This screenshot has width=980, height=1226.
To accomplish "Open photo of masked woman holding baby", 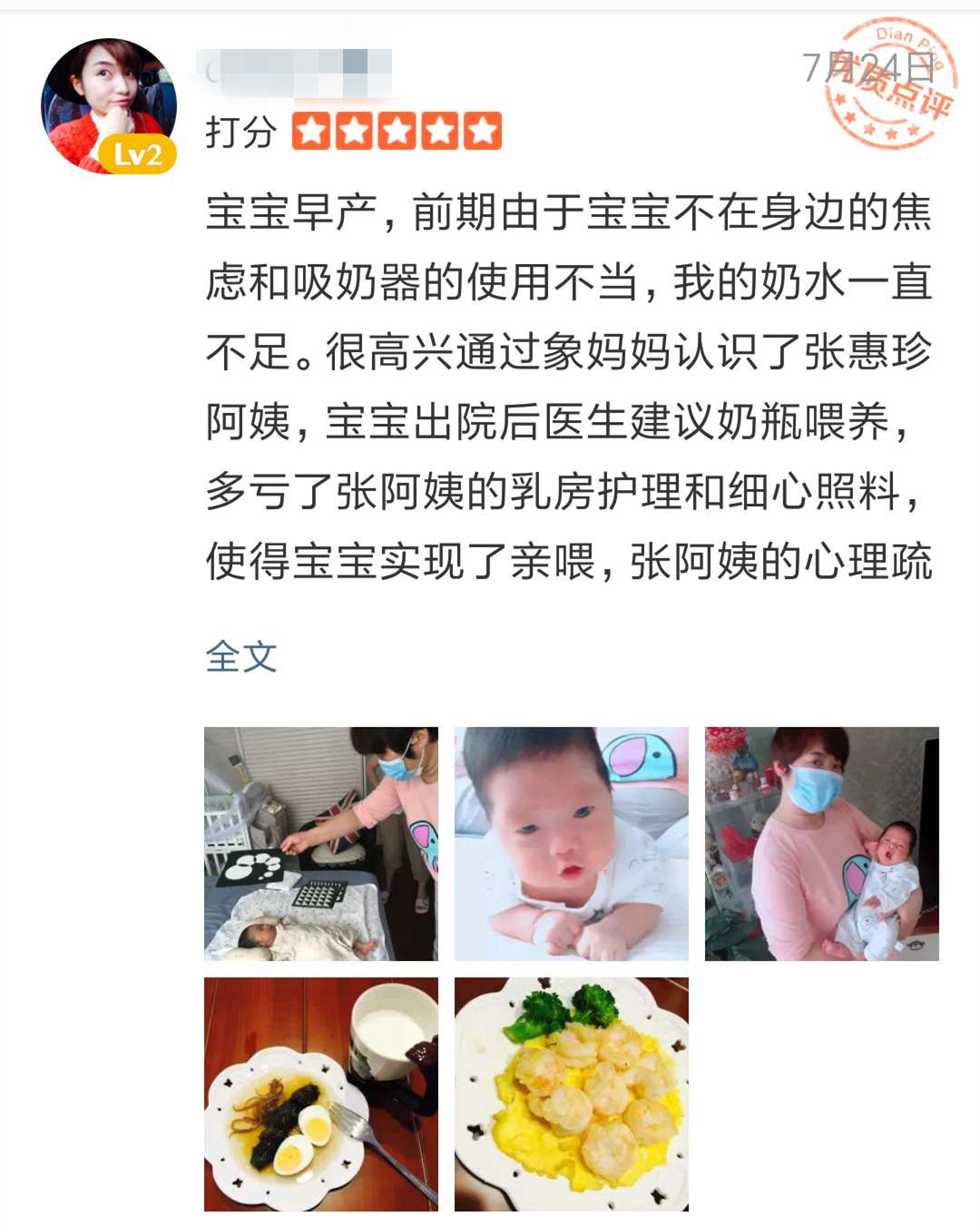I will click(821, 843).
